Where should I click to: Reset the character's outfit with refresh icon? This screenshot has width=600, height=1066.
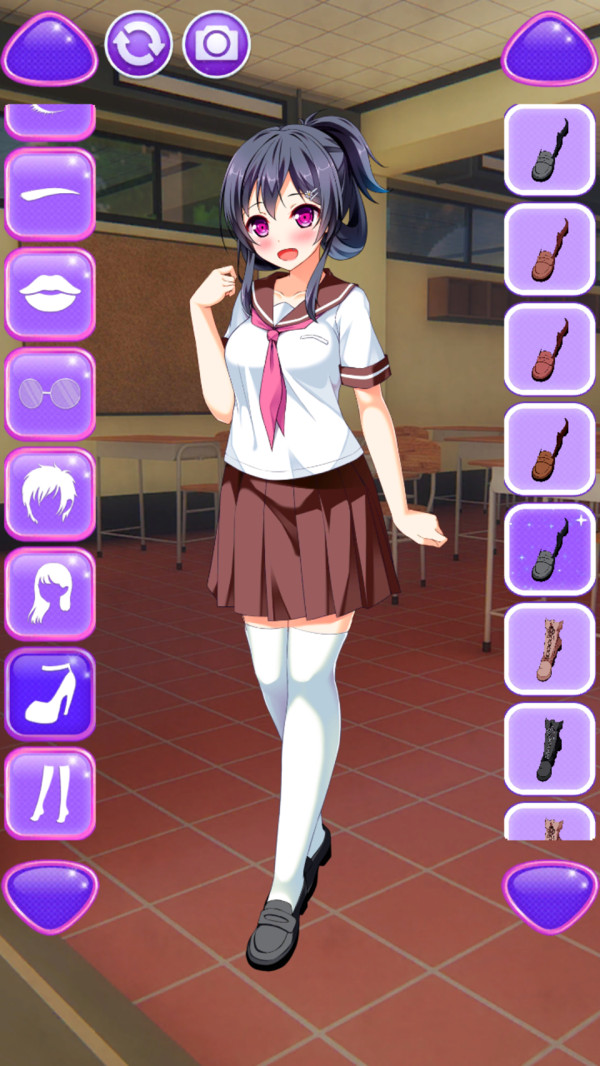(138, 44)
